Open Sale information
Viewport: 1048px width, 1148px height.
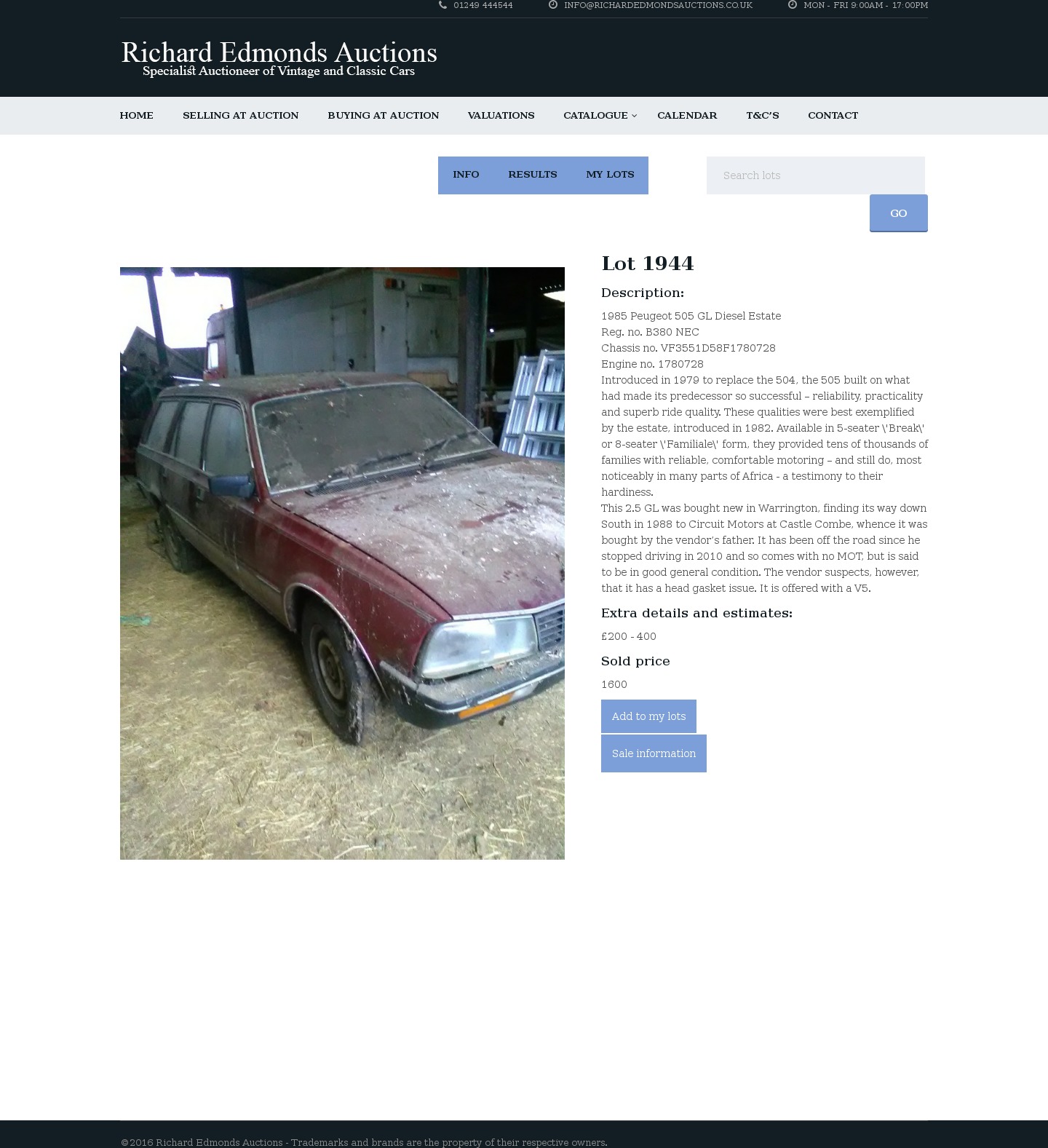pos(654,753)
